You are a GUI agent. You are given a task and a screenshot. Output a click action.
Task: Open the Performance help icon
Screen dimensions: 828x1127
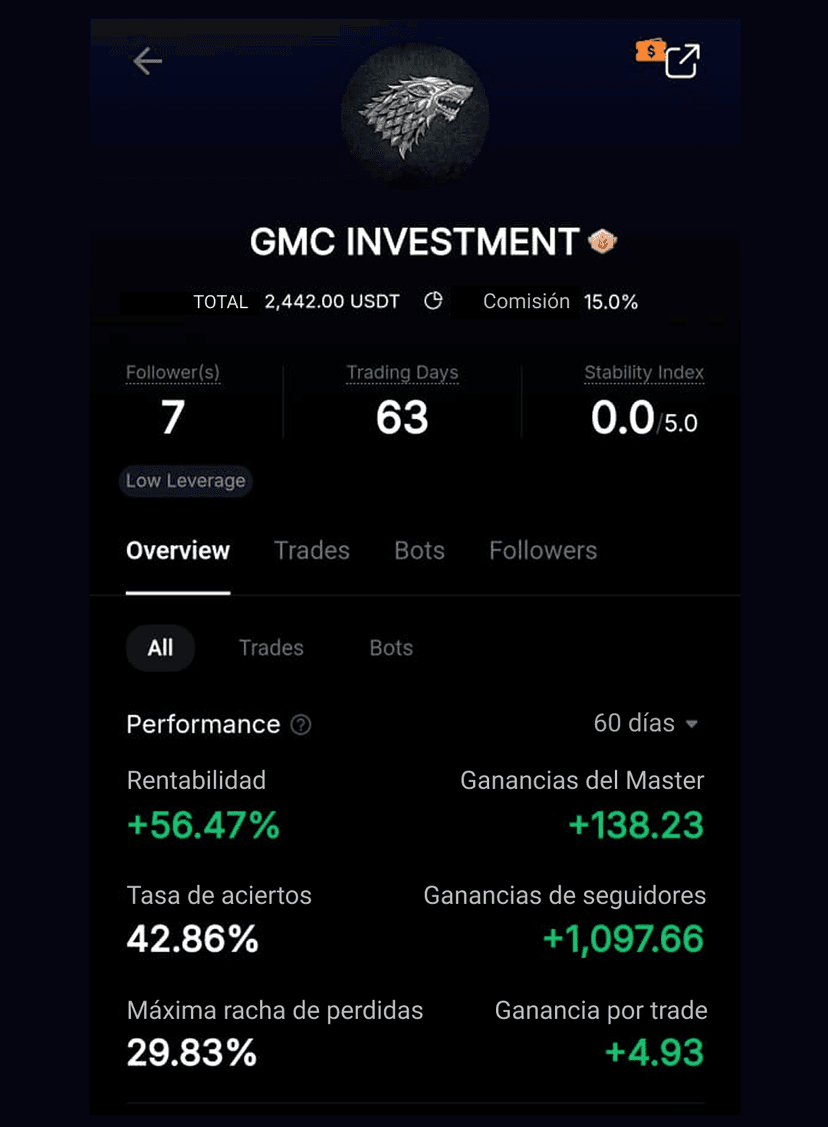pos(300,725)
